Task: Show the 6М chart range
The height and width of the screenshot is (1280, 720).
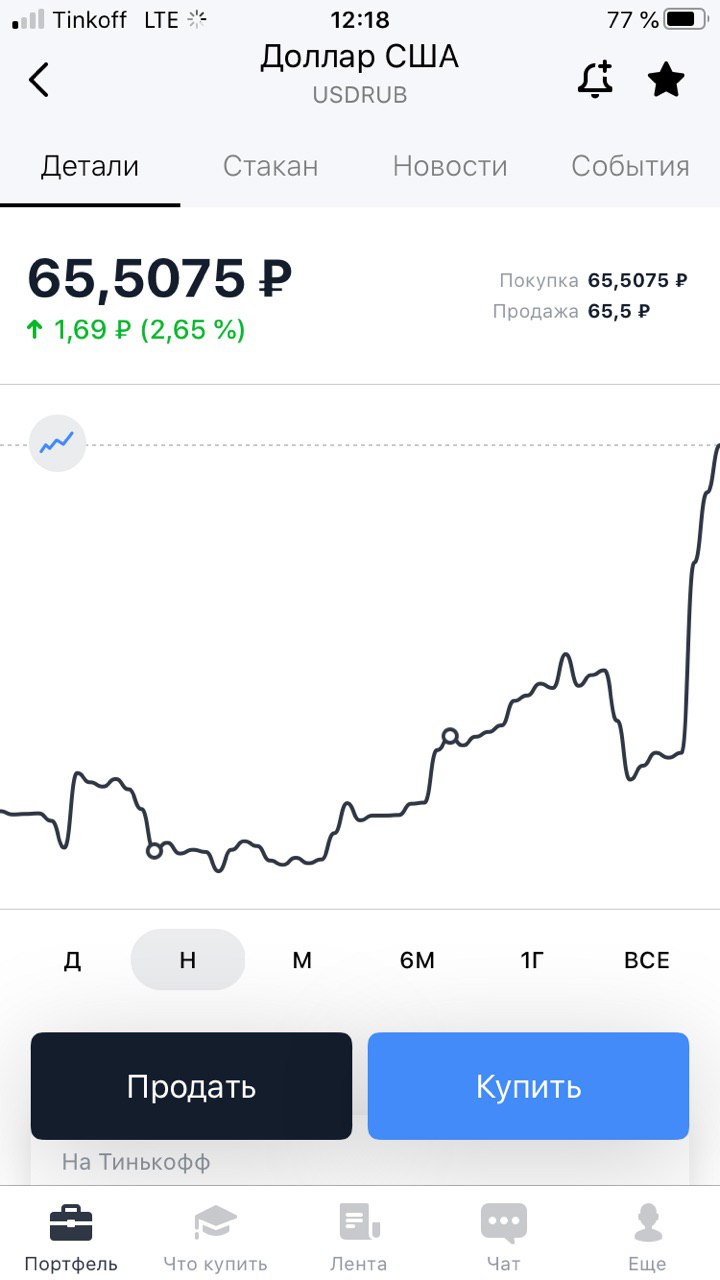Action: click(417, 960)
